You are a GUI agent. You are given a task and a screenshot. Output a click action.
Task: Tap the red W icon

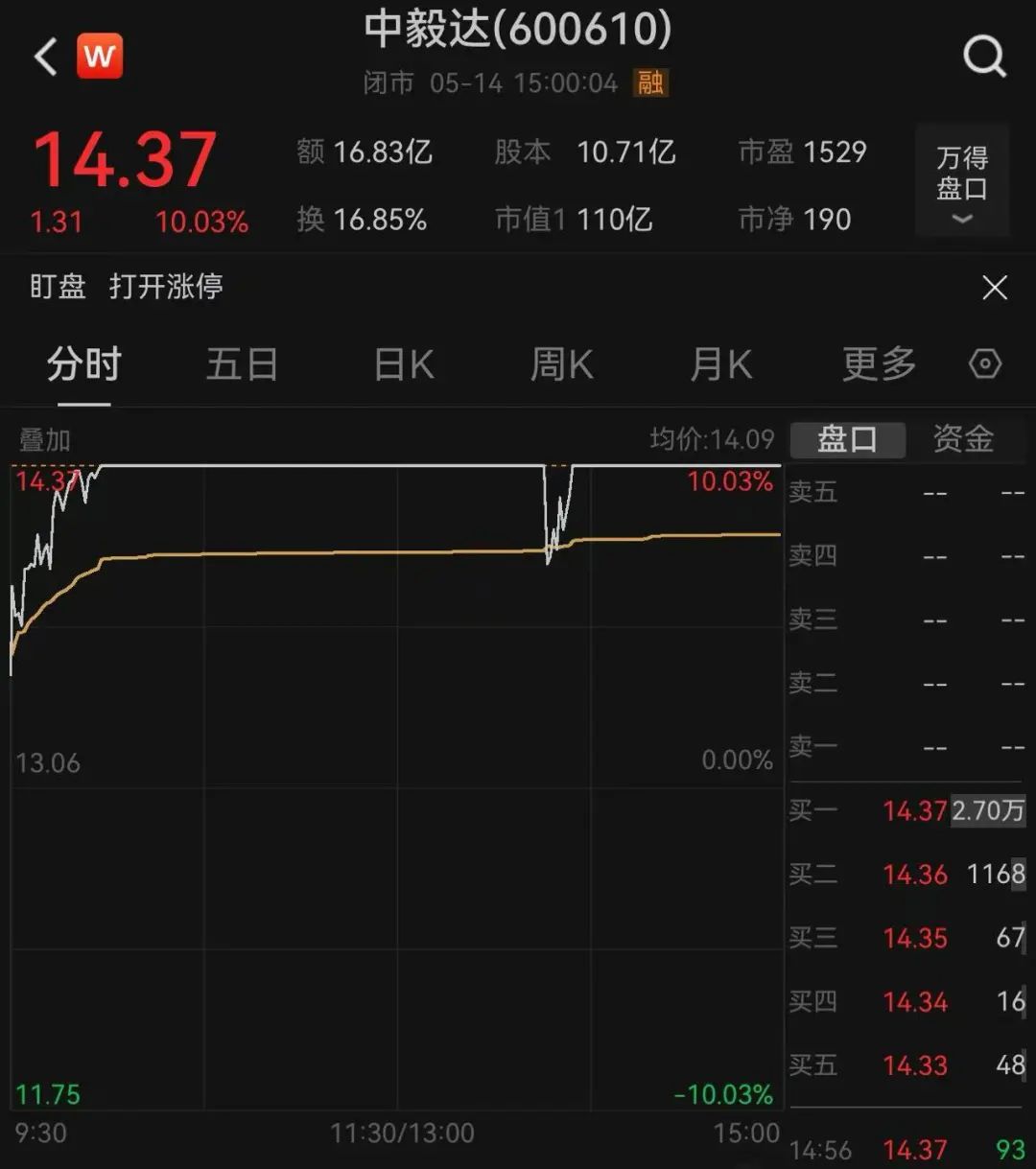coord(99,56)
